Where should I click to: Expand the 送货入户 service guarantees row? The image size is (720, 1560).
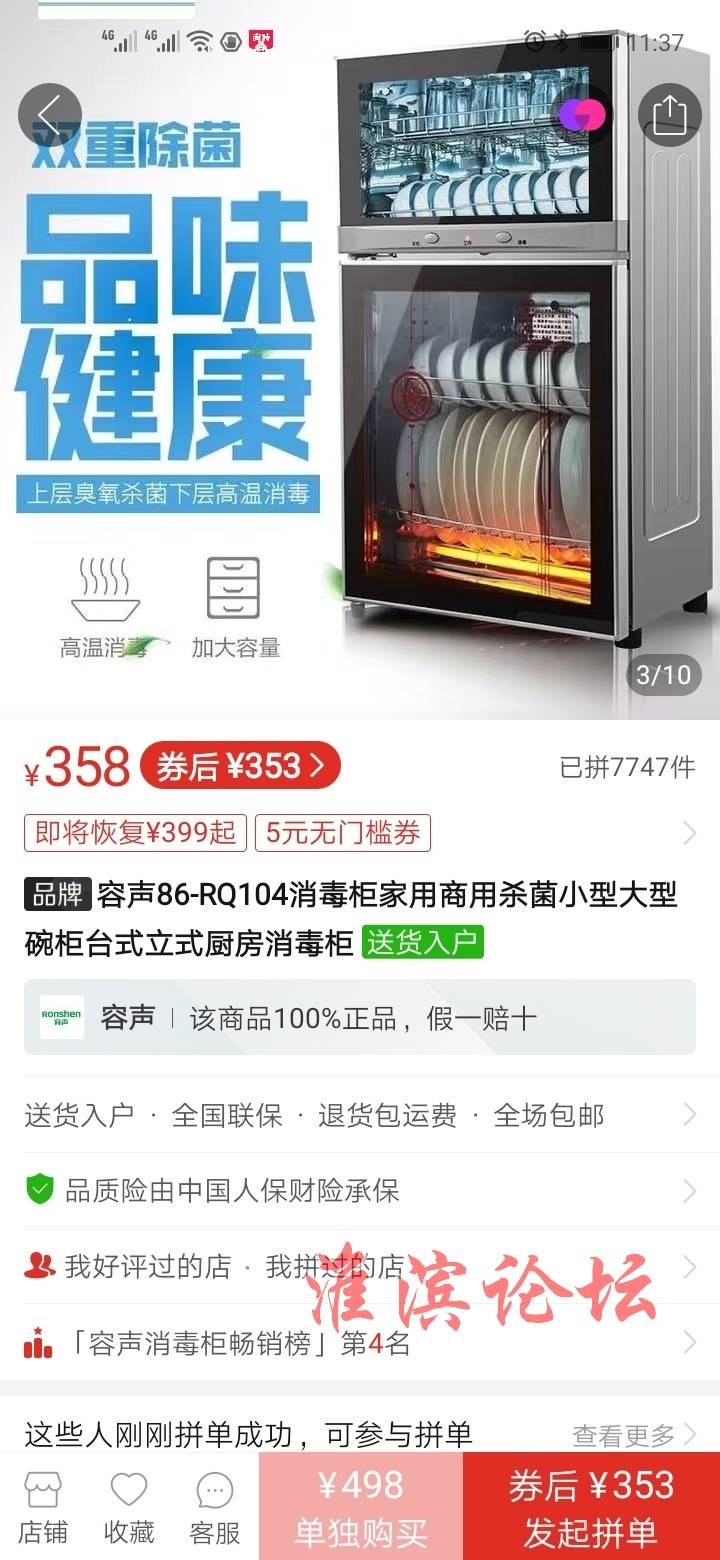click(360, 1115)
